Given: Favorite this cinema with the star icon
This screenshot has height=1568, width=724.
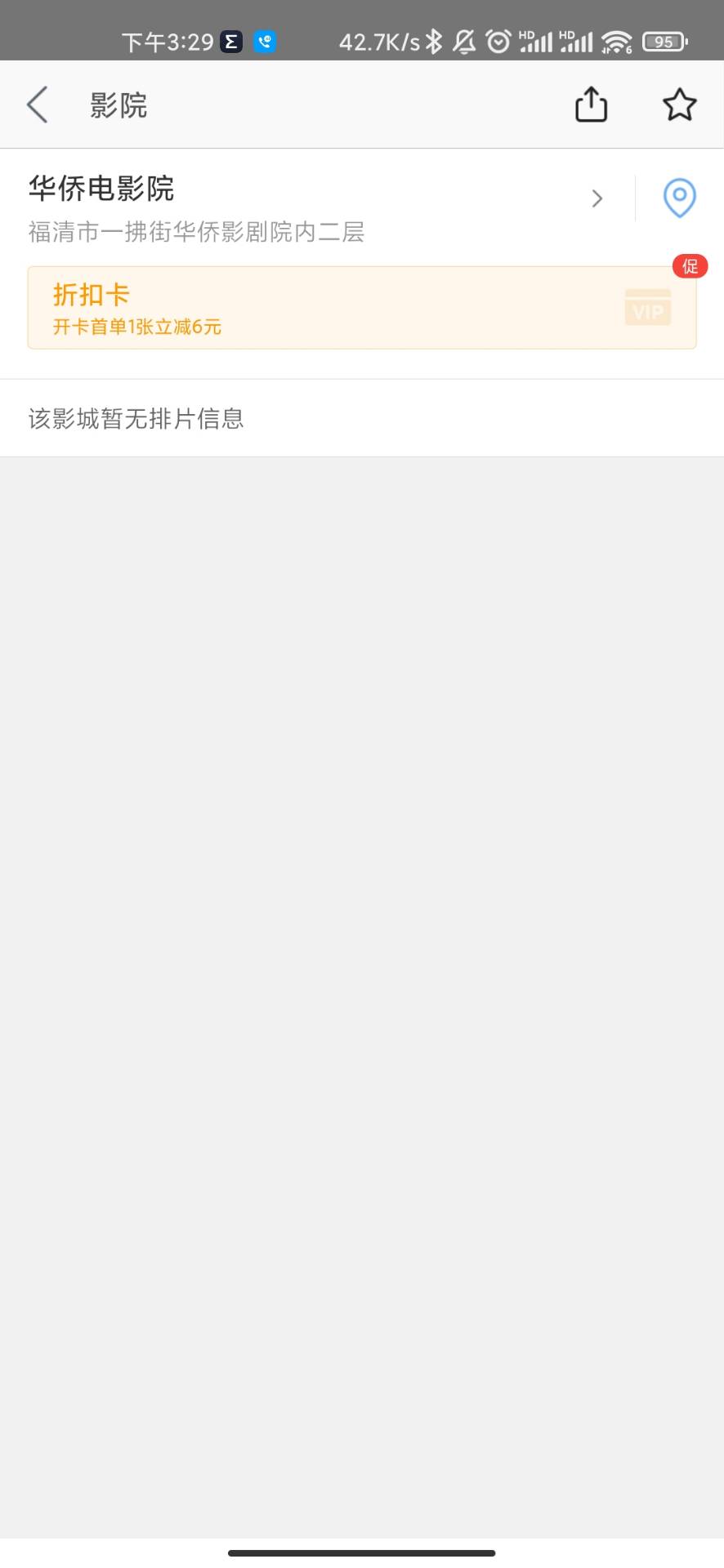Looking at the screenshot, I should coord(679,105).
